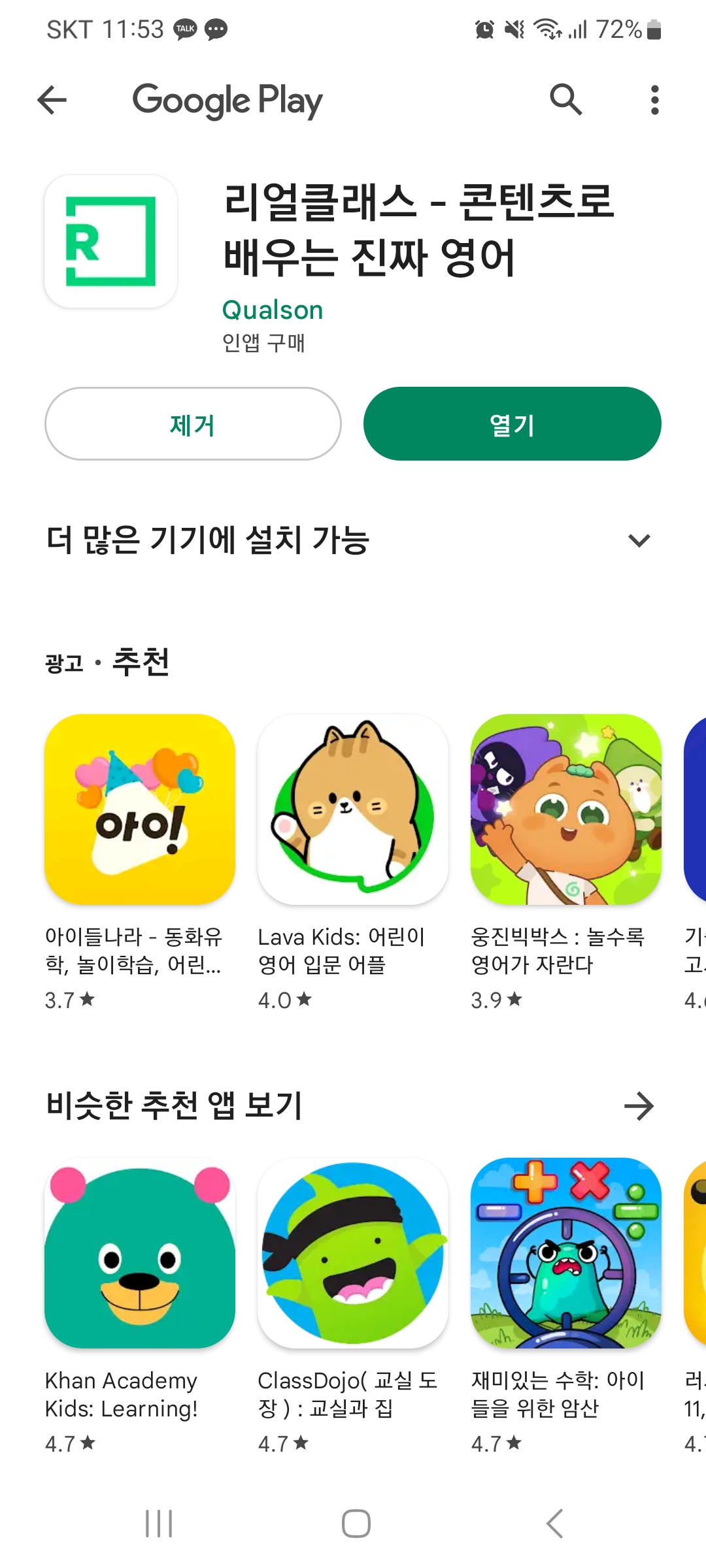View more via 비슷한 추천 앱 보기 arrow
This screenshot has height=1568, width=706.
tap(639, 1106)
